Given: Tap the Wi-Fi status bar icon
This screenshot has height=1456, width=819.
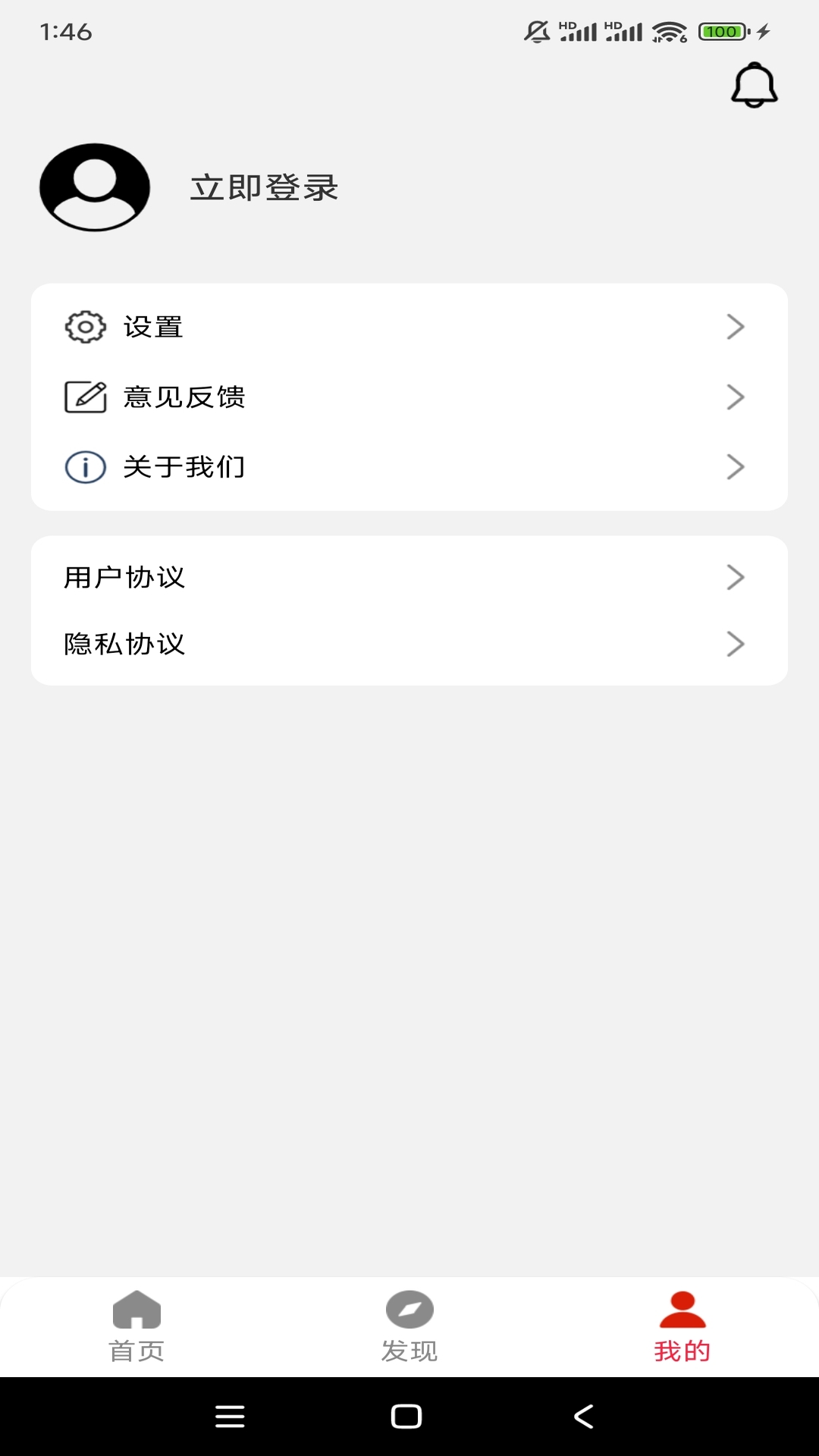Looking at the screenshot, I should (x=670, y=33).
